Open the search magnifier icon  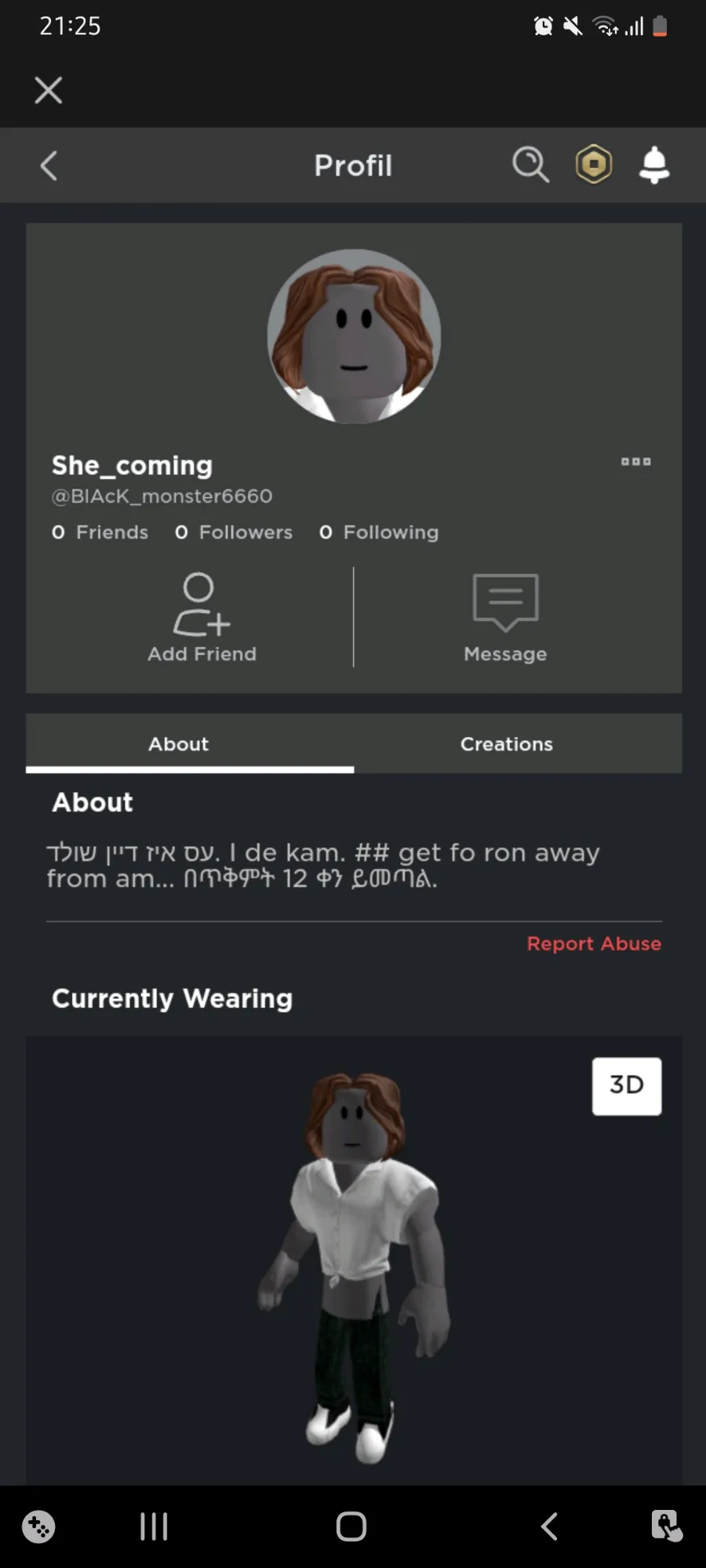[x=531, y=165]
